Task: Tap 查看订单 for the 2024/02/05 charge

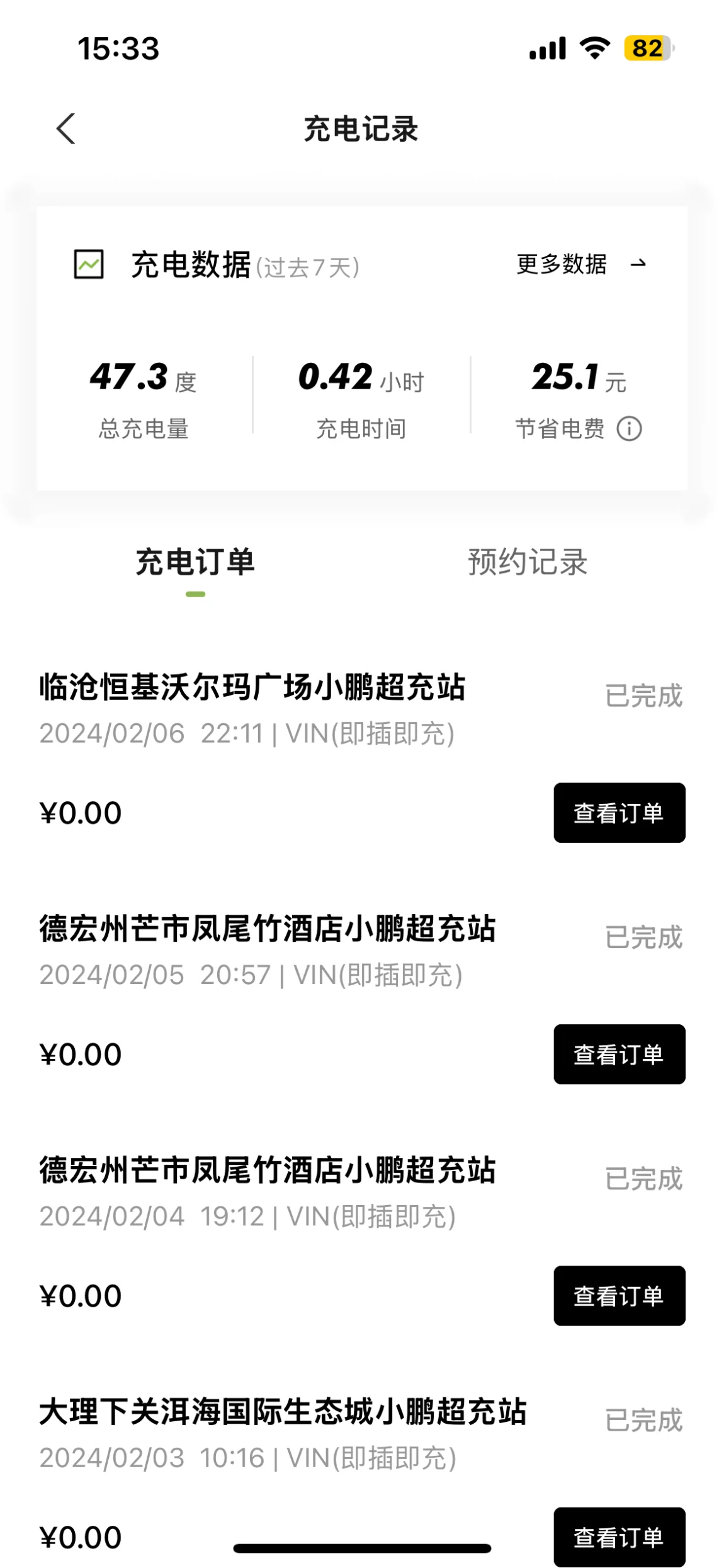Action: click(619, 1054)
